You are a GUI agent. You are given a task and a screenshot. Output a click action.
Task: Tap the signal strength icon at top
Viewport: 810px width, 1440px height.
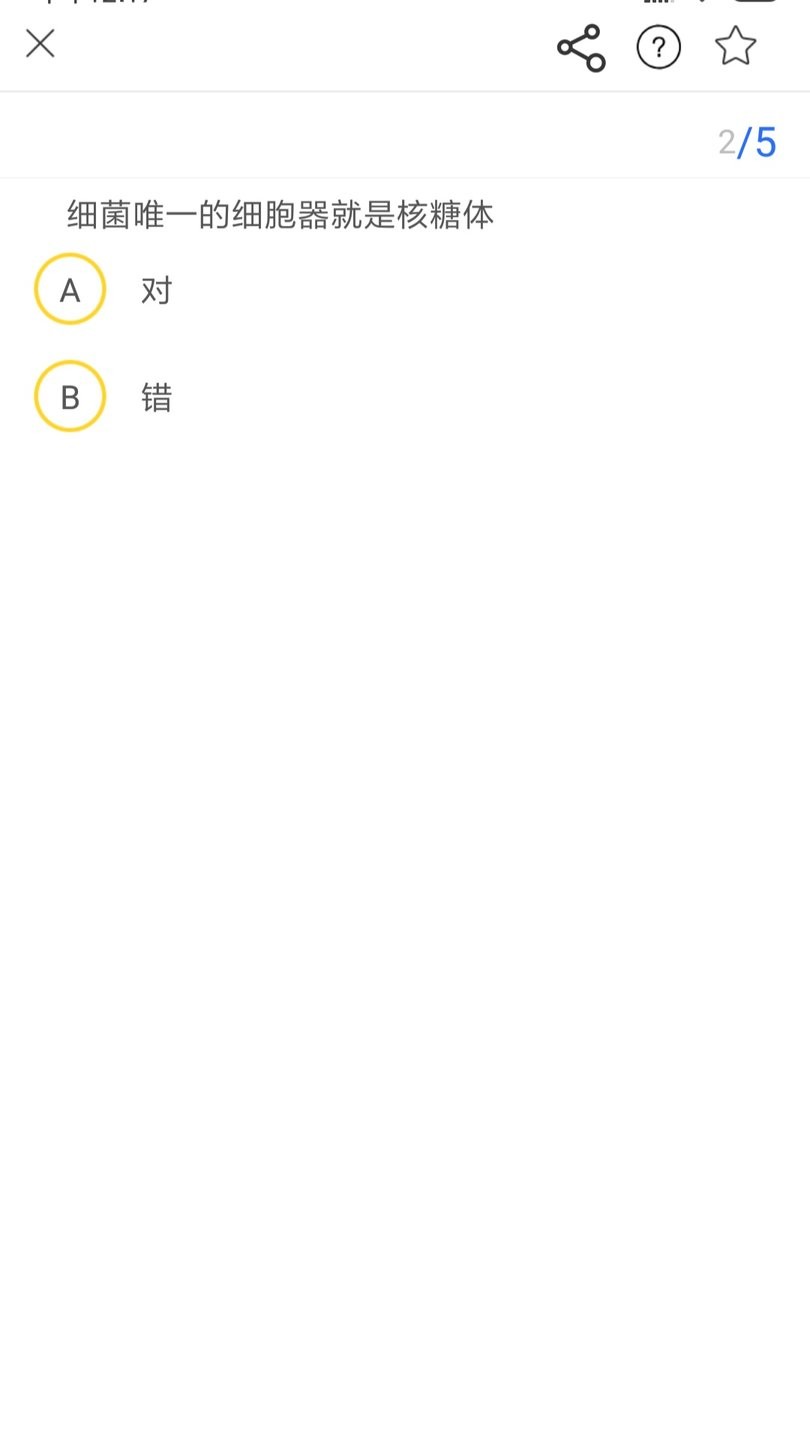(655, 5)
